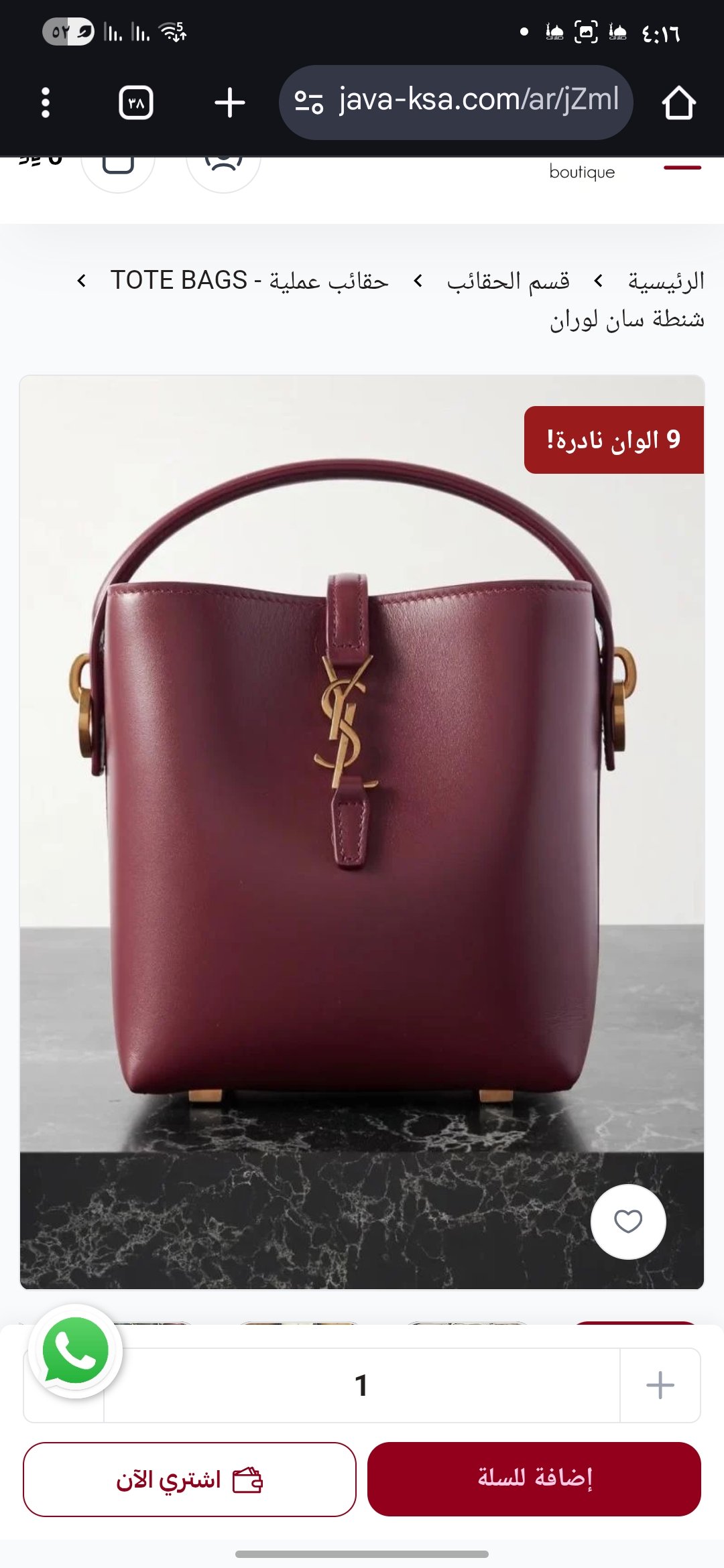Open the tab switcher showing ٣٨ tabs
This screenshot has height=1568, width=724.
click(136, 103)
